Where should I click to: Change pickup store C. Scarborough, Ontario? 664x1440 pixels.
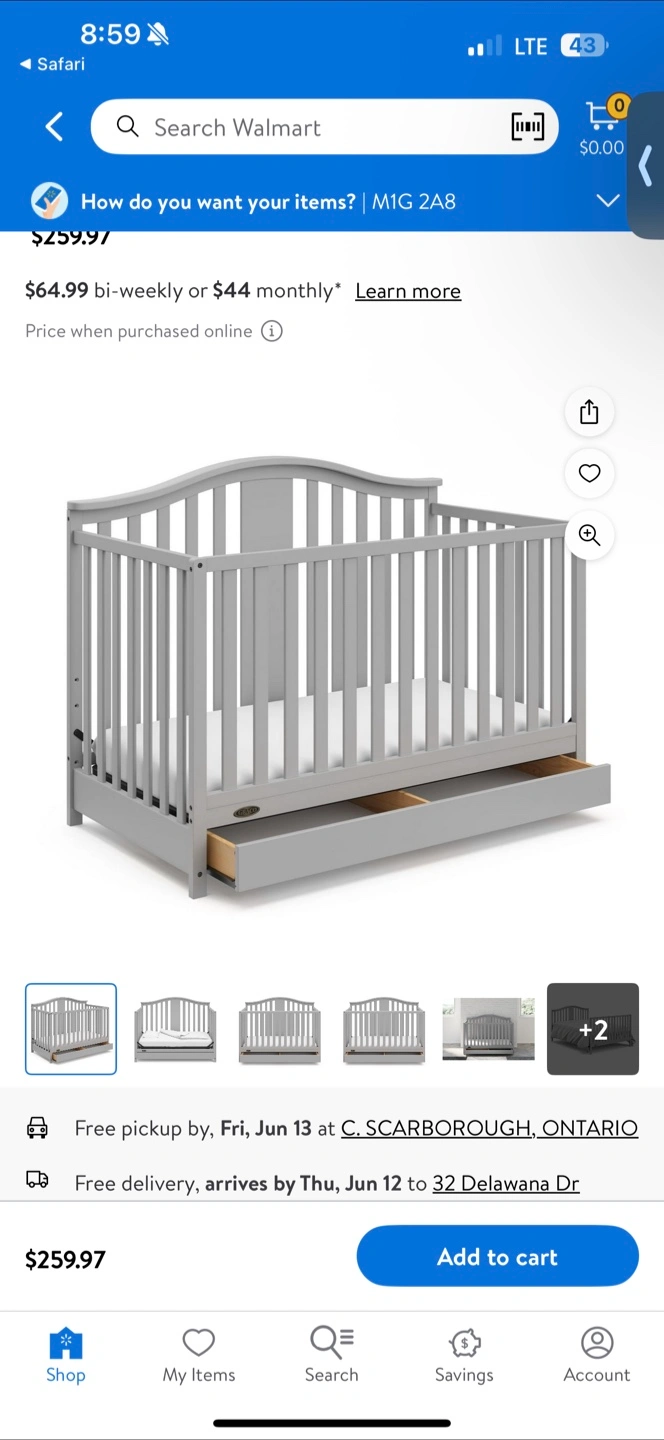(489, 1128)
